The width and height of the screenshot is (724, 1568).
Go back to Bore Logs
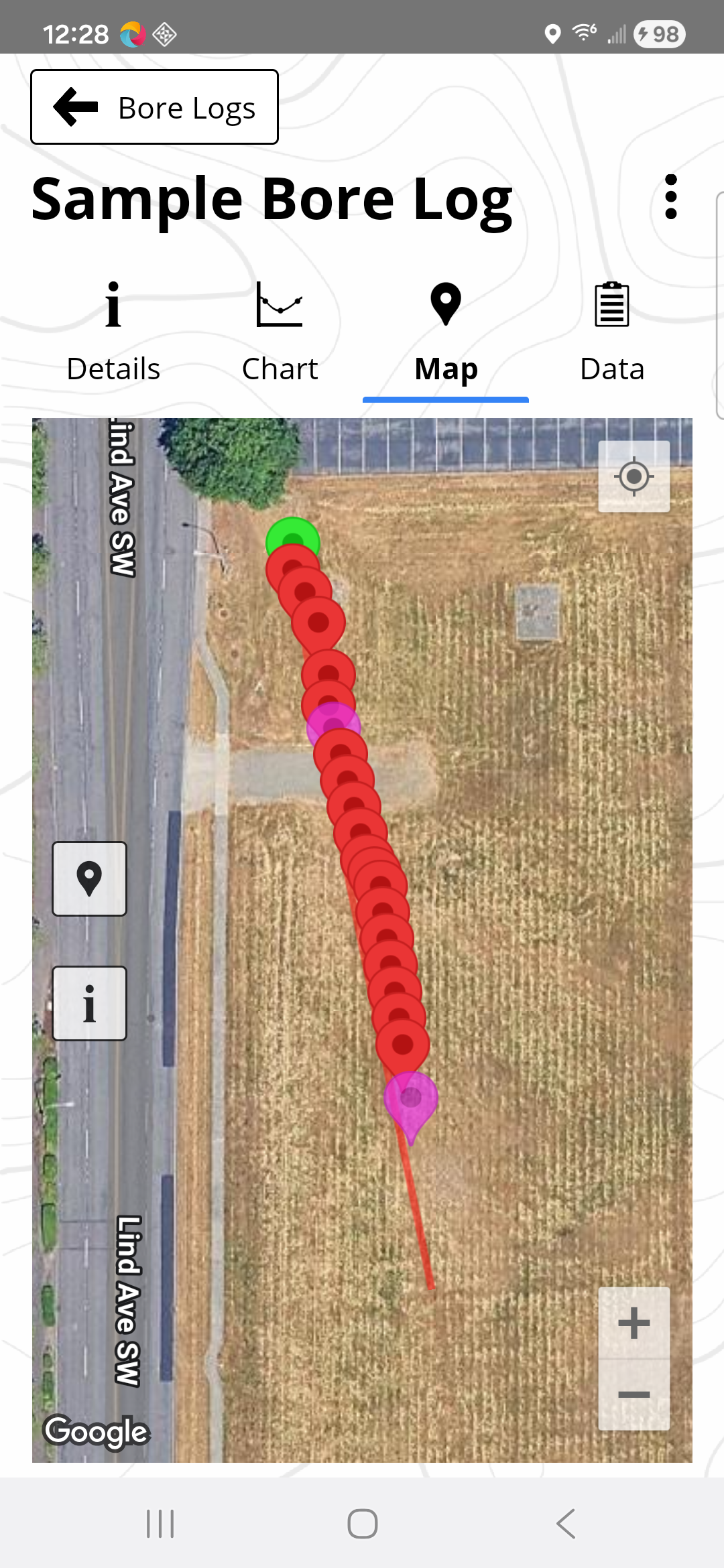tap(154, 107)
